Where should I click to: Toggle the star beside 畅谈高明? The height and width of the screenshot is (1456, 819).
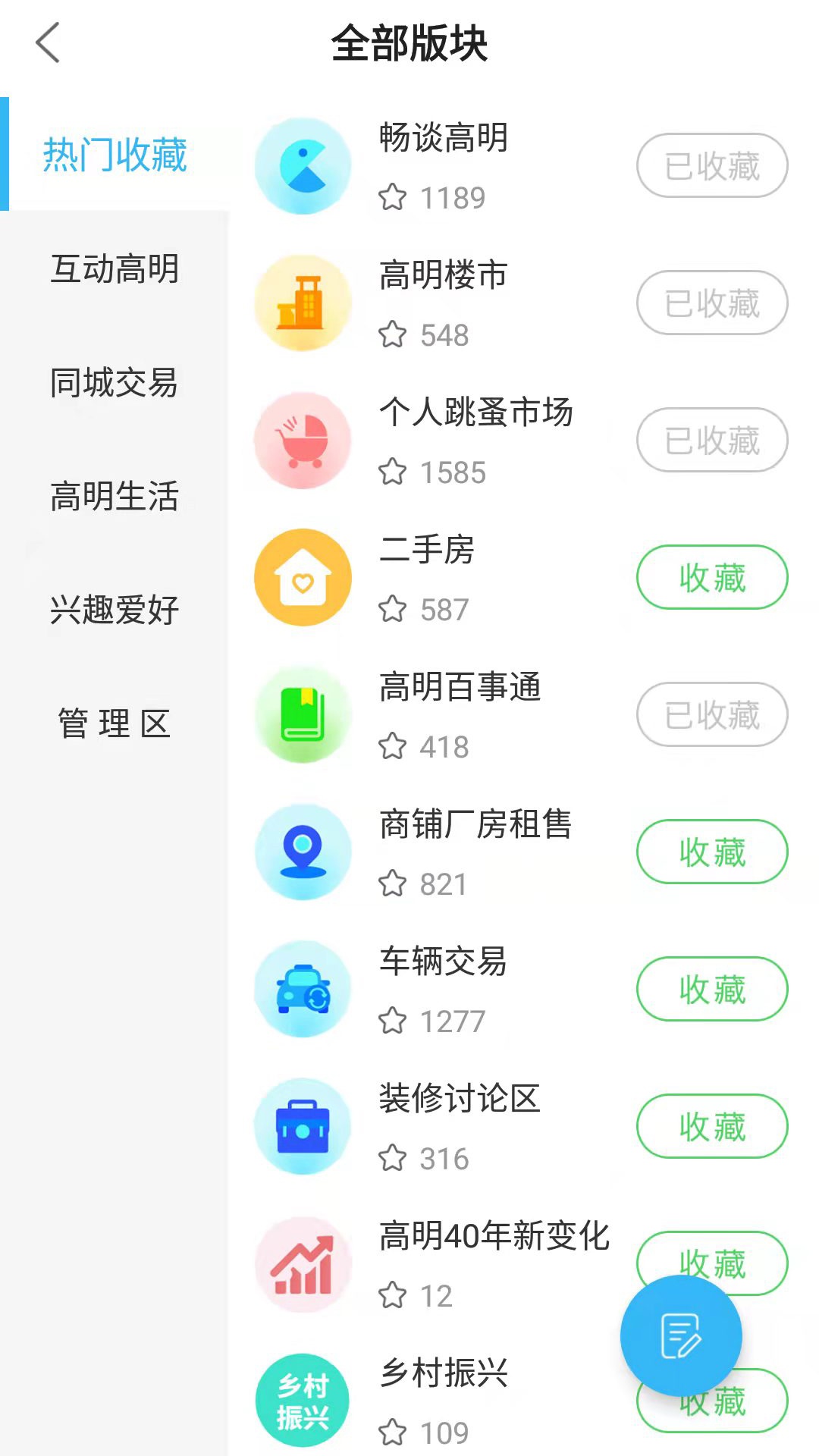tap(393, 198)
